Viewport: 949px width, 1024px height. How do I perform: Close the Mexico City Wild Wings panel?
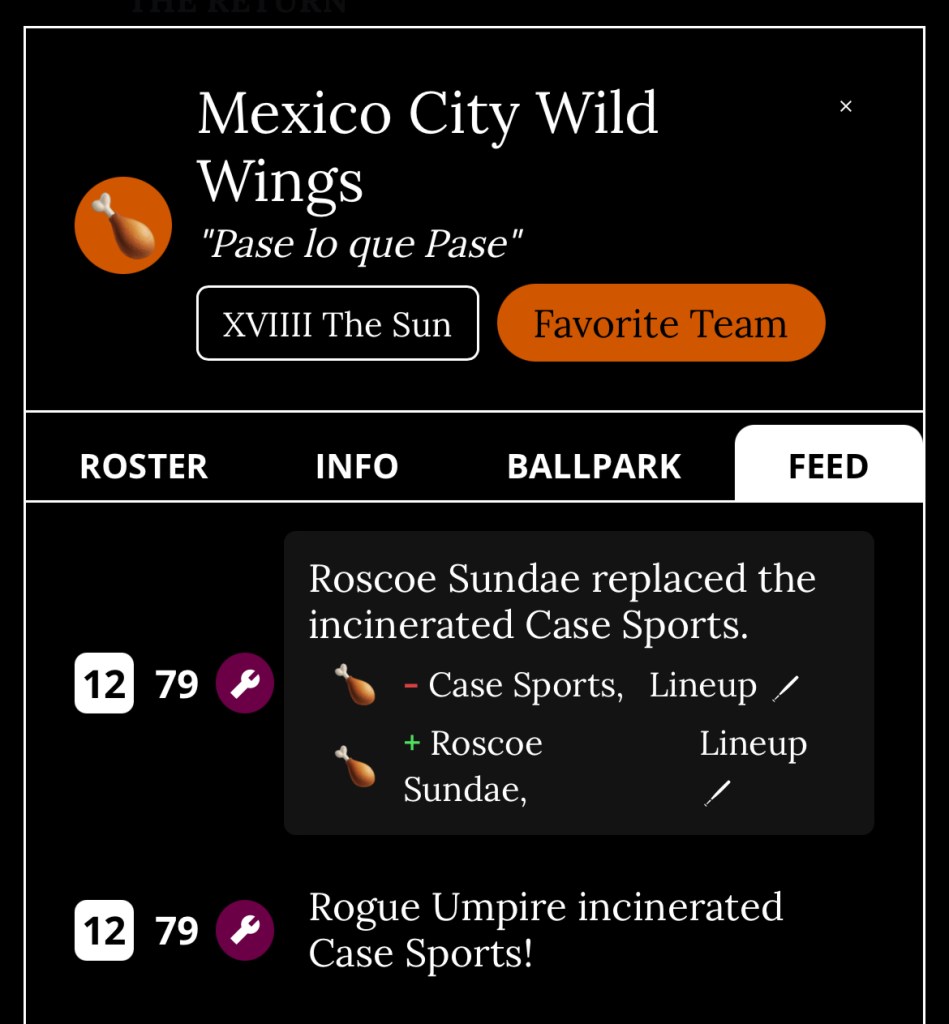pyautogui.click(x=845, y=106)
